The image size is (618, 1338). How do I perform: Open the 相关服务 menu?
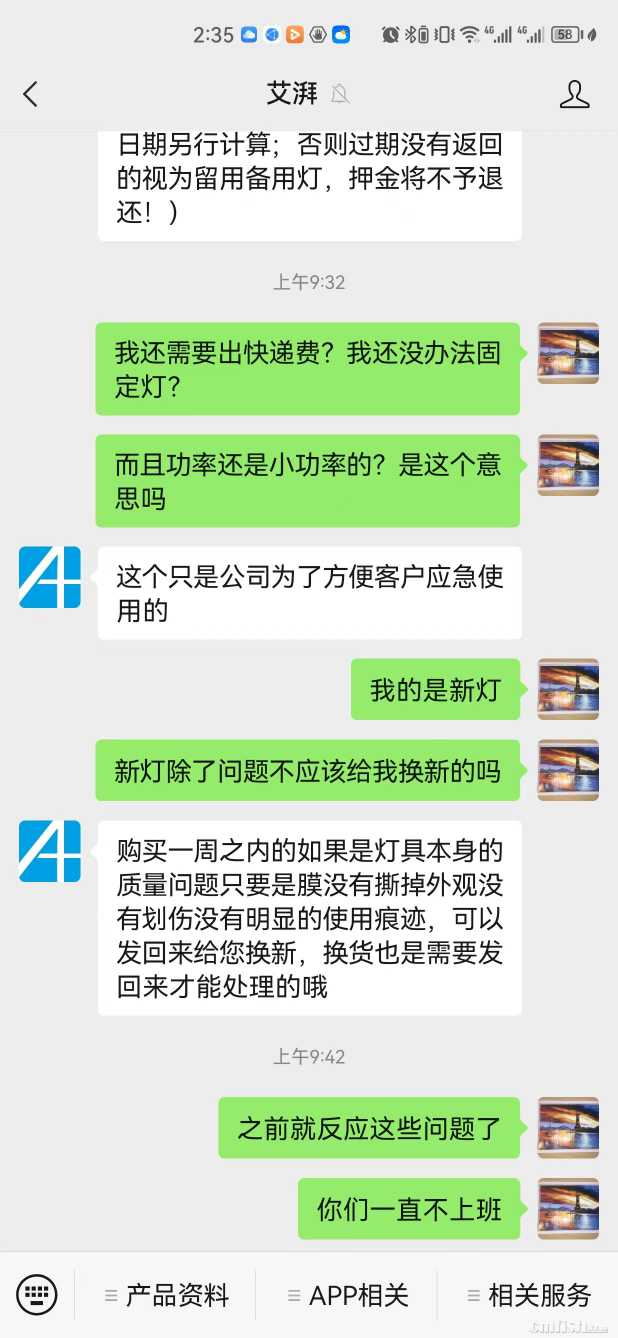coord(529,1295)
